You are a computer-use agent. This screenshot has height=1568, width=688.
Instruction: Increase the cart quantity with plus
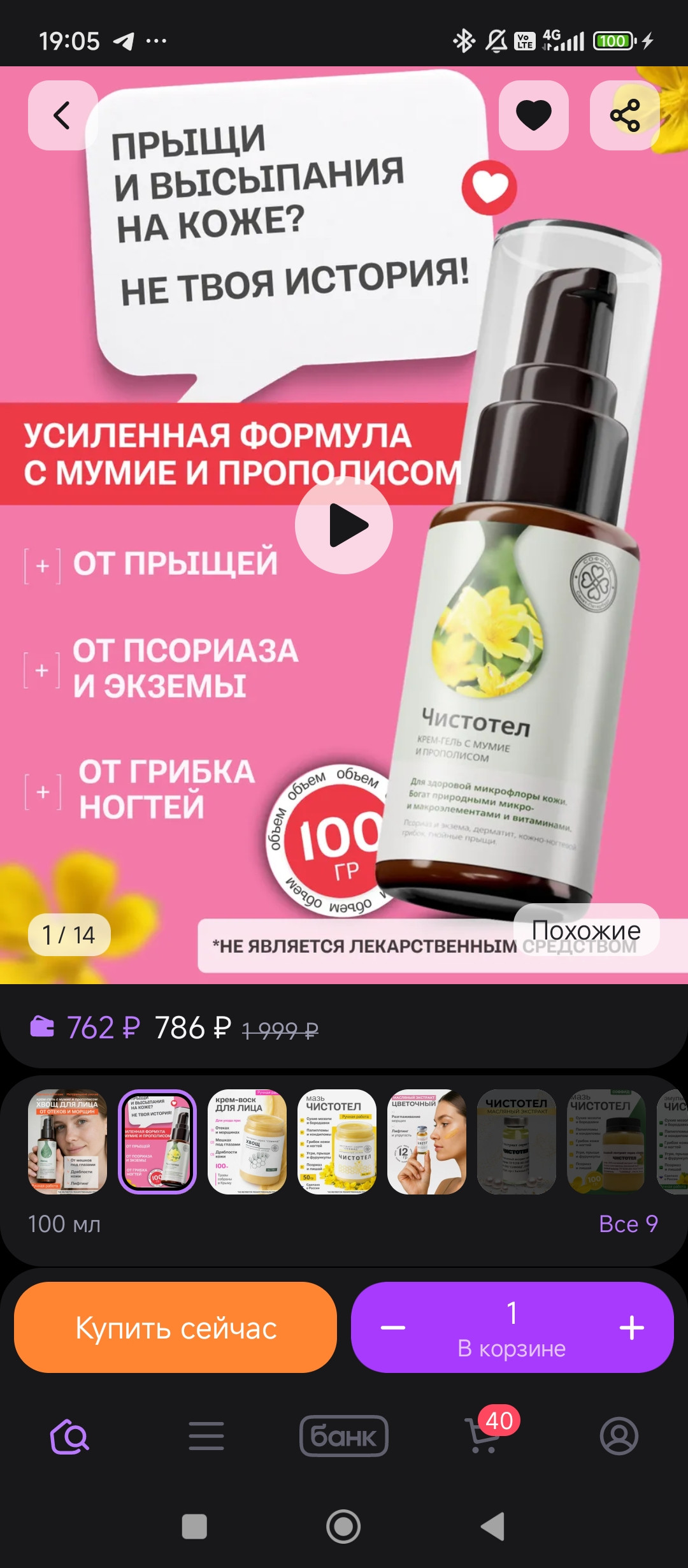[631, 1328]
